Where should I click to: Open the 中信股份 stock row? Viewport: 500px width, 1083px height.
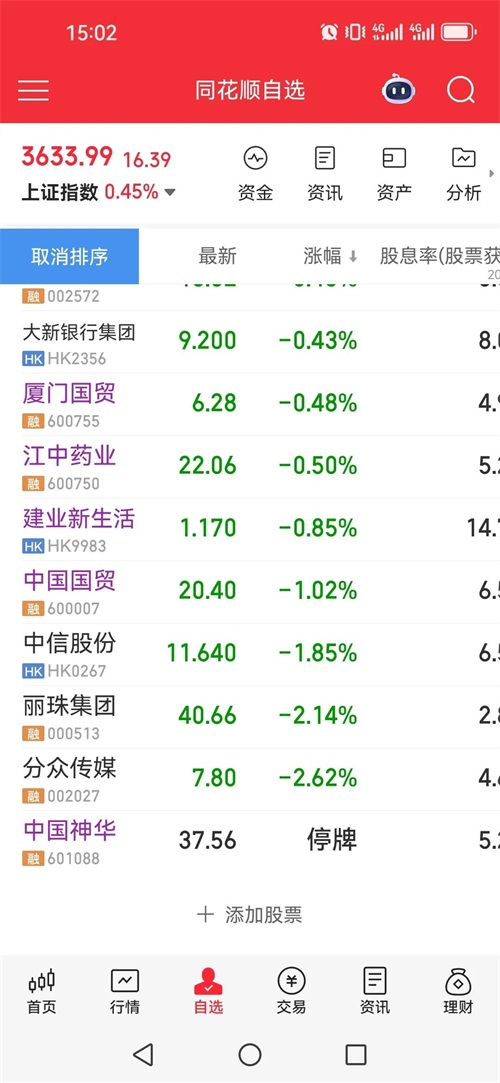pyautogui.click(x=250, y=655)
